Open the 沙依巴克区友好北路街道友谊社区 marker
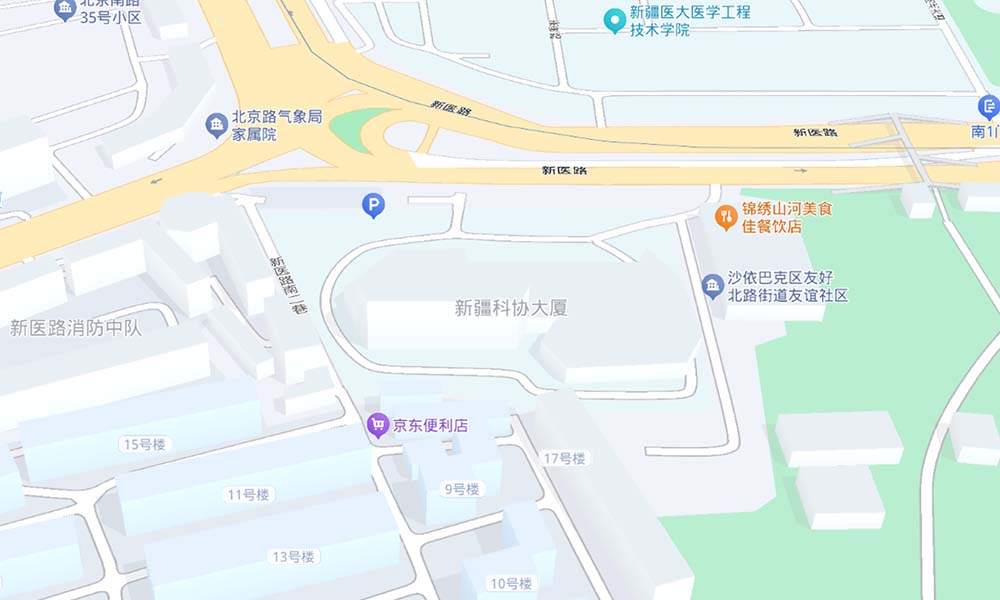 (712, 287)
